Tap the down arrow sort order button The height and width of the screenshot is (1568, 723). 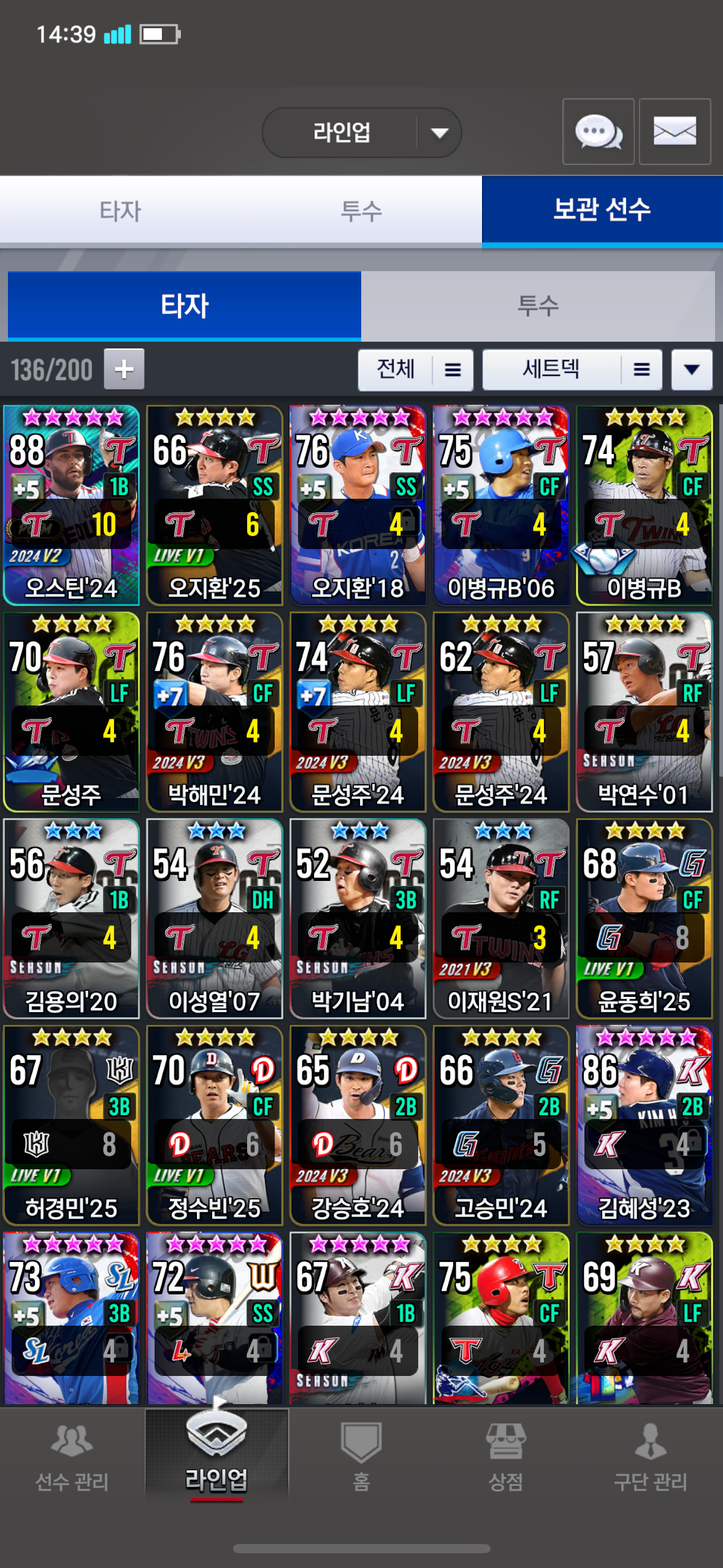pos(692,370)
